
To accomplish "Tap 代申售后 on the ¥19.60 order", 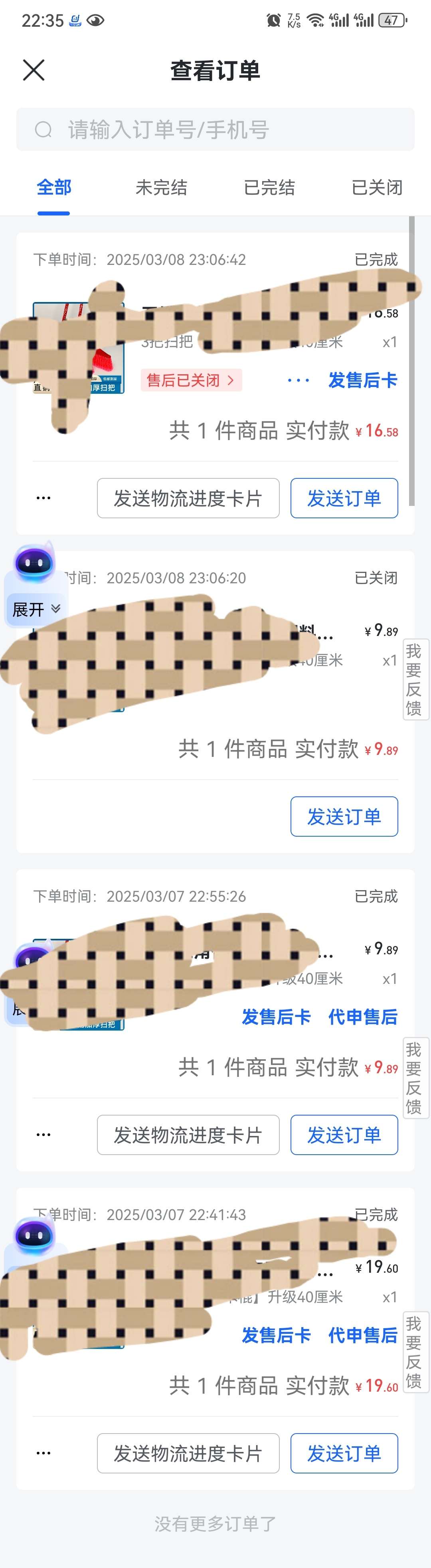I will tap(362, 1335).
